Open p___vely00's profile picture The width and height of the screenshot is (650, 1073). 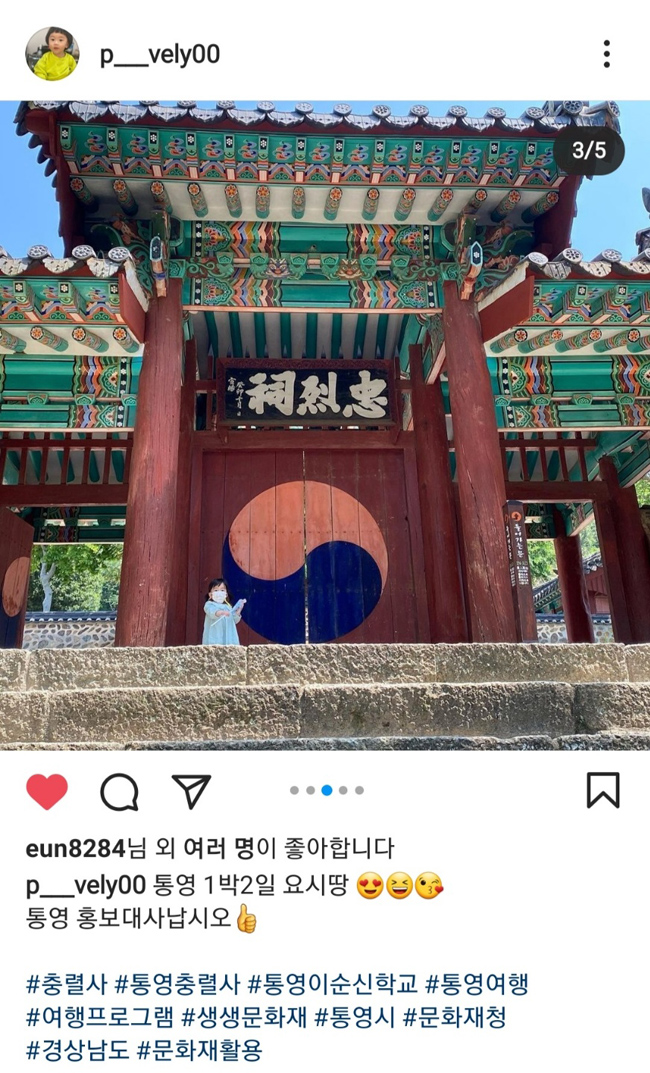click(52, 54)
